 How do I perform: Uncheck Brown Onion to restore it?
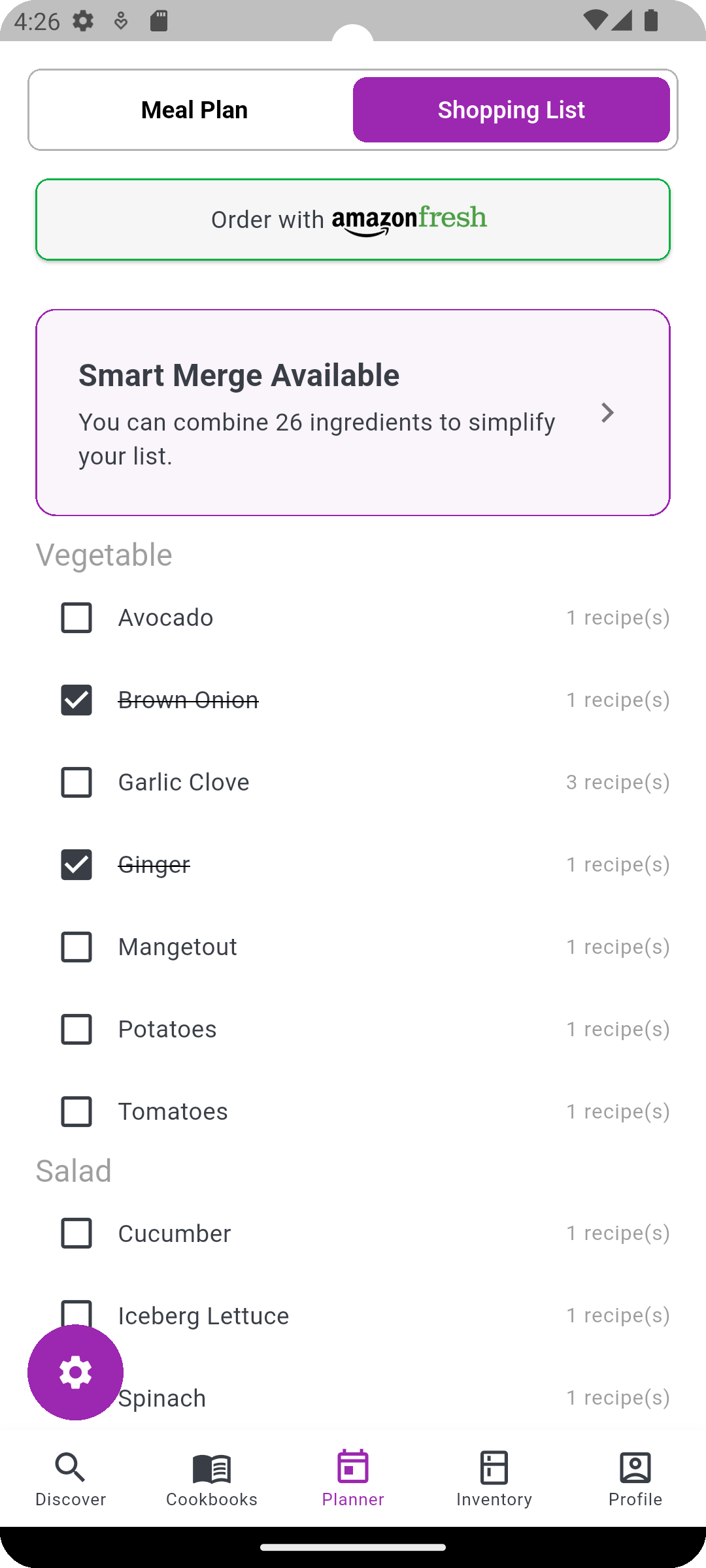coord(75,700)
